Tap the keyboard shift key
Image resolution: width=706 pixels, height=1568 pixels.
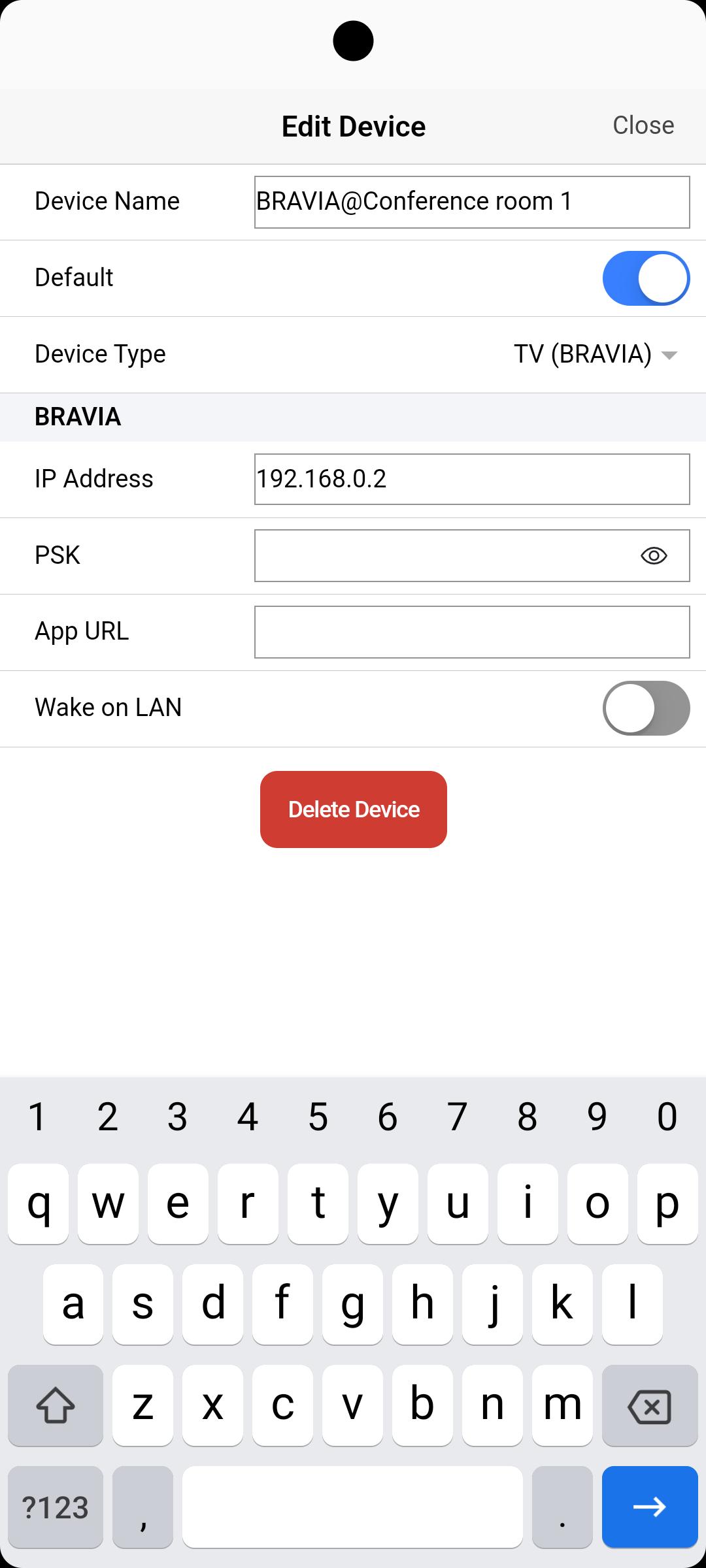pos(56,1405)
